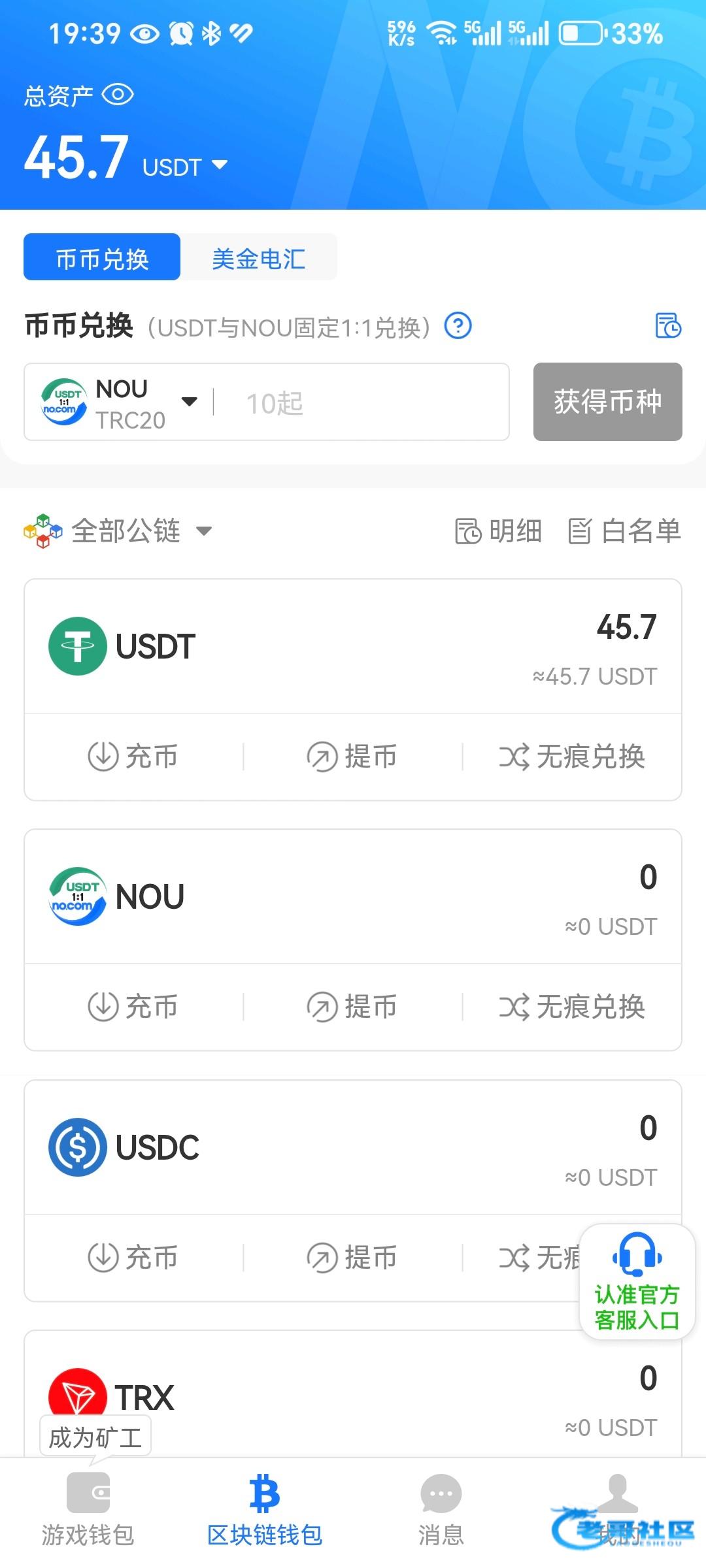The width and height of the screenshot is (706, 1568).
Task: Withdraw USDT with 提币
Action: pyautogui.click(x=352, y=757)
